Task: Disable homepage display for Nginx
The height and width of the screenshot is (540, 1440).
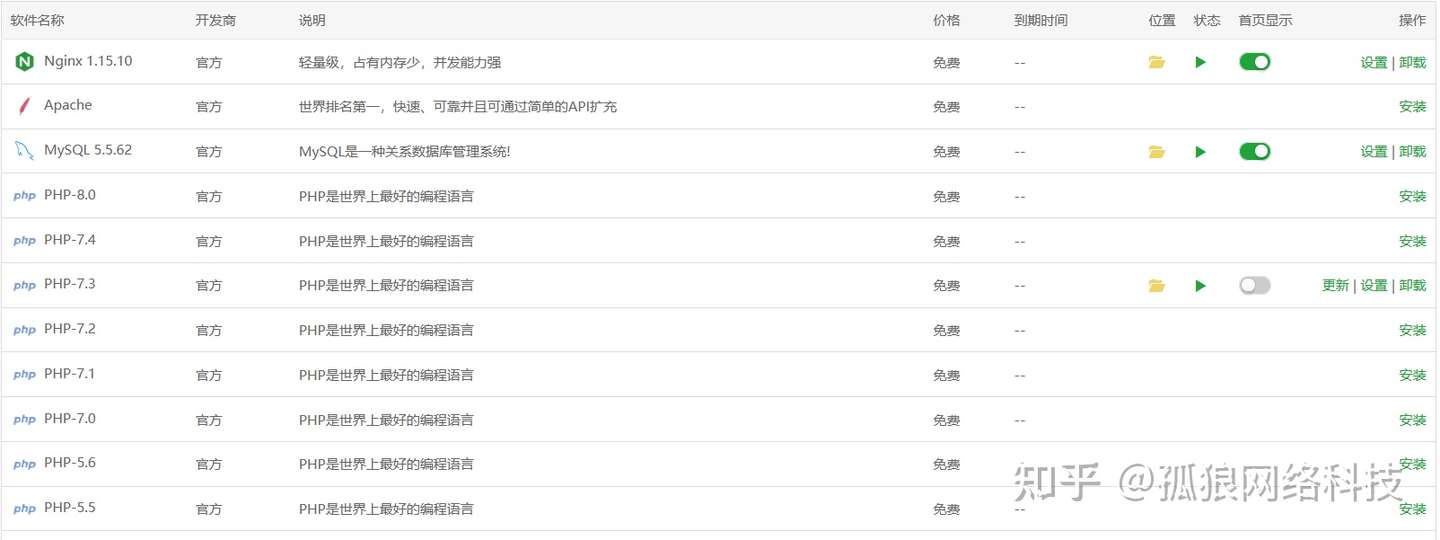Action: (1255, 62)
